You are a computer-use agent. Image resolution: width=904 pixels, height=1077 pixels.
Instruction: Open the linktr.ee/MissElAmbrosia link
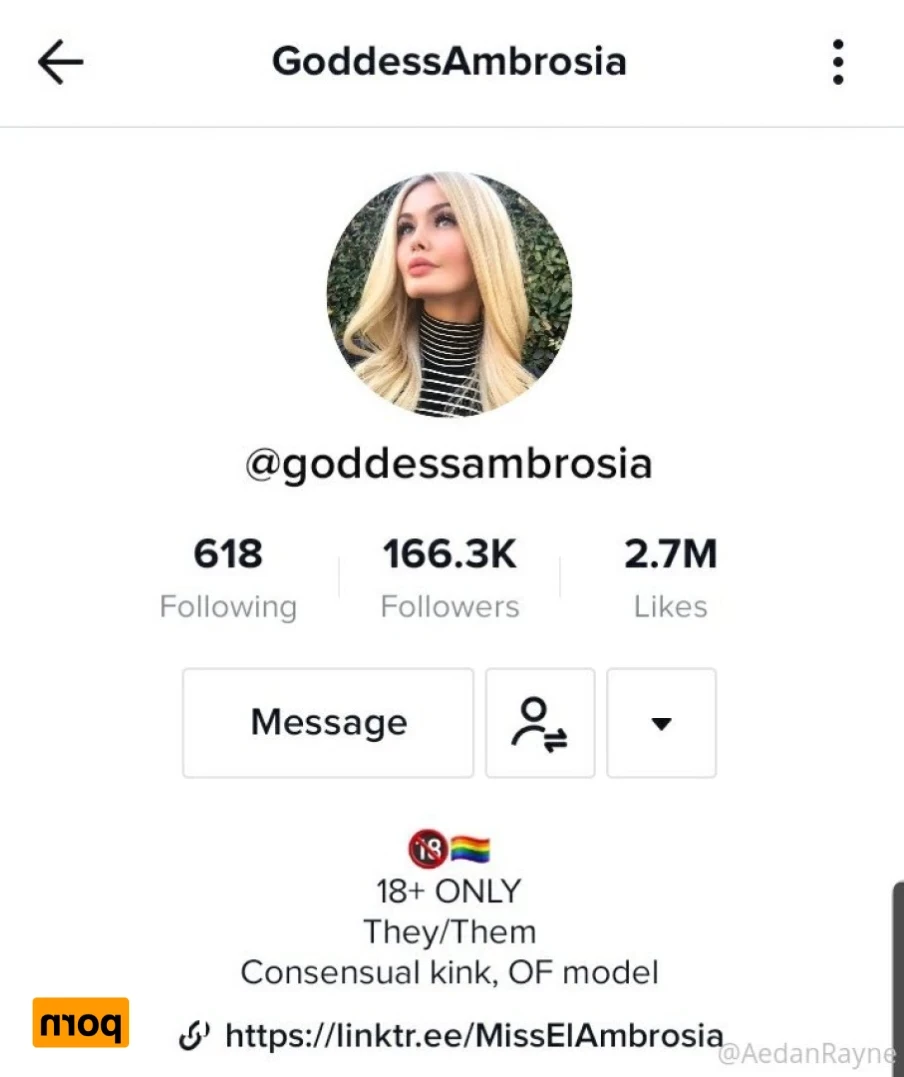(473, 1034)
